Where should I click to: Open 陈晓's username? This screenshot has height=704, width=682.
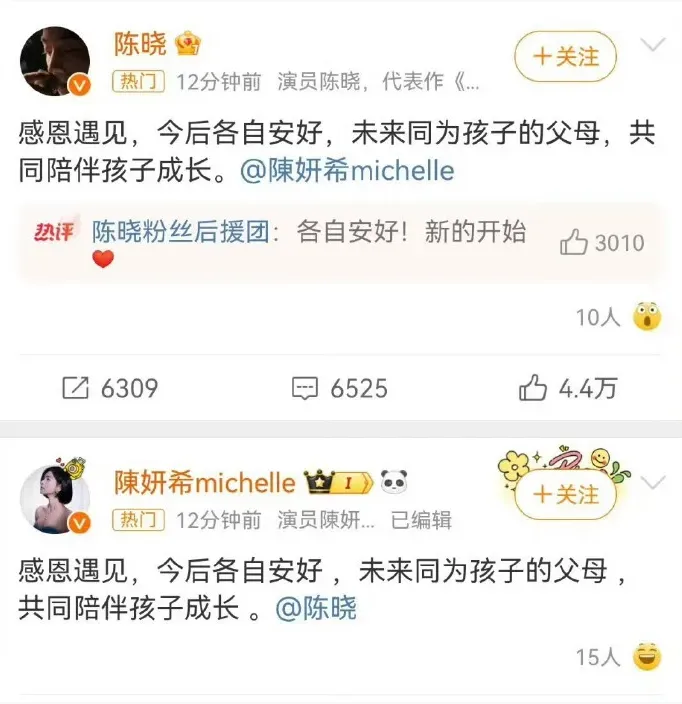pos(141,44)
